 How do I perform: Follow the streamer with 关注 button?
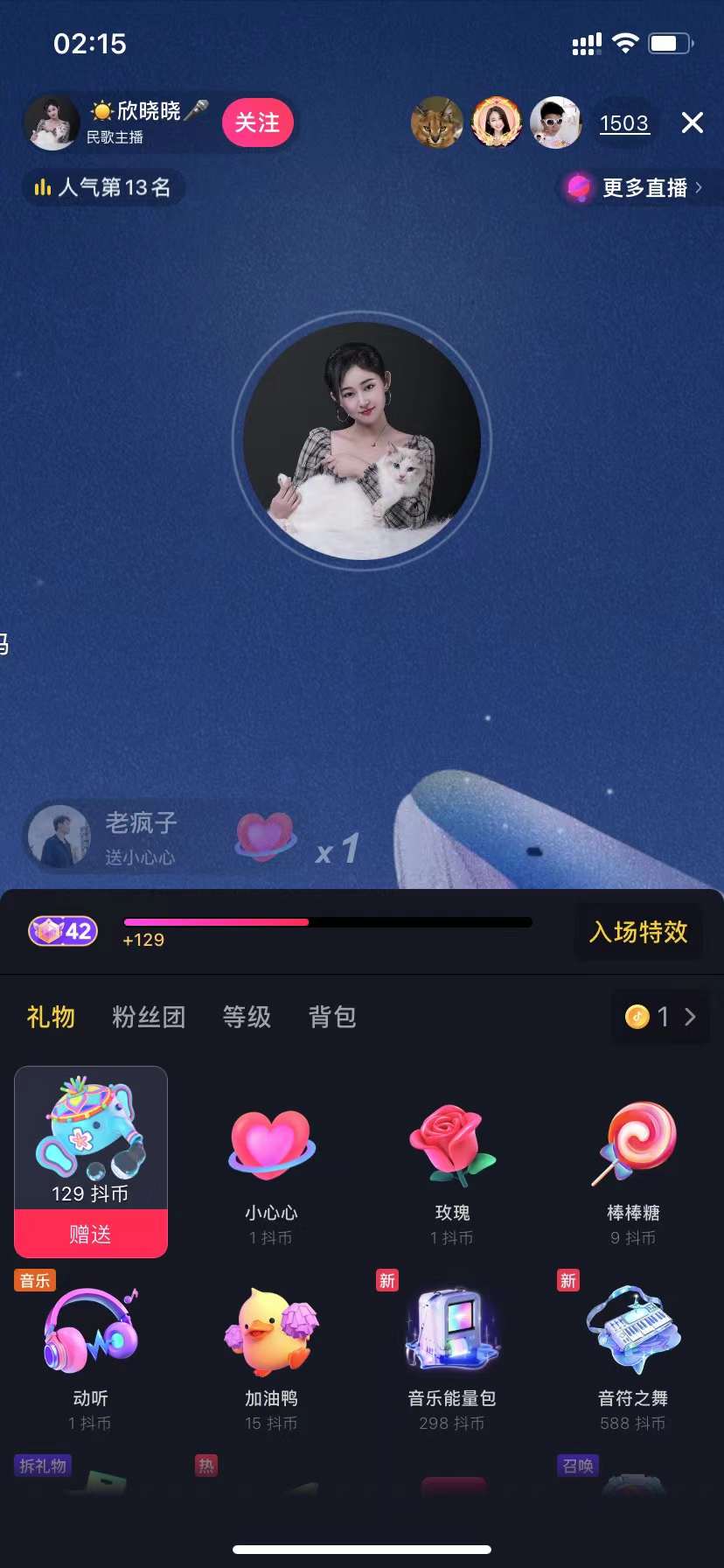257,123
